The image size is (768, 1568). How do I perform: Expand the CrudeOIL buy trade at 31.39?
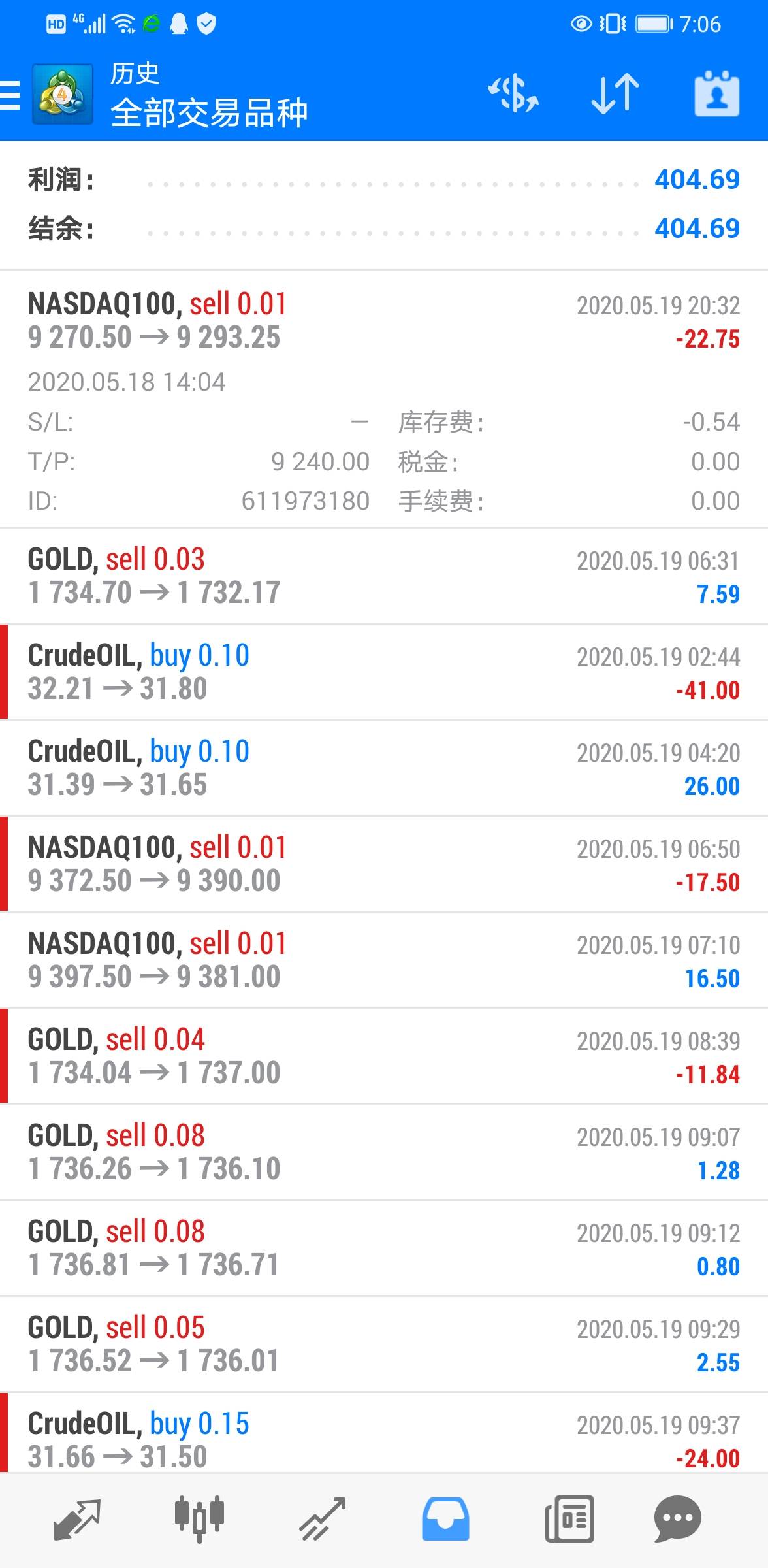click(x=384, y=768)
